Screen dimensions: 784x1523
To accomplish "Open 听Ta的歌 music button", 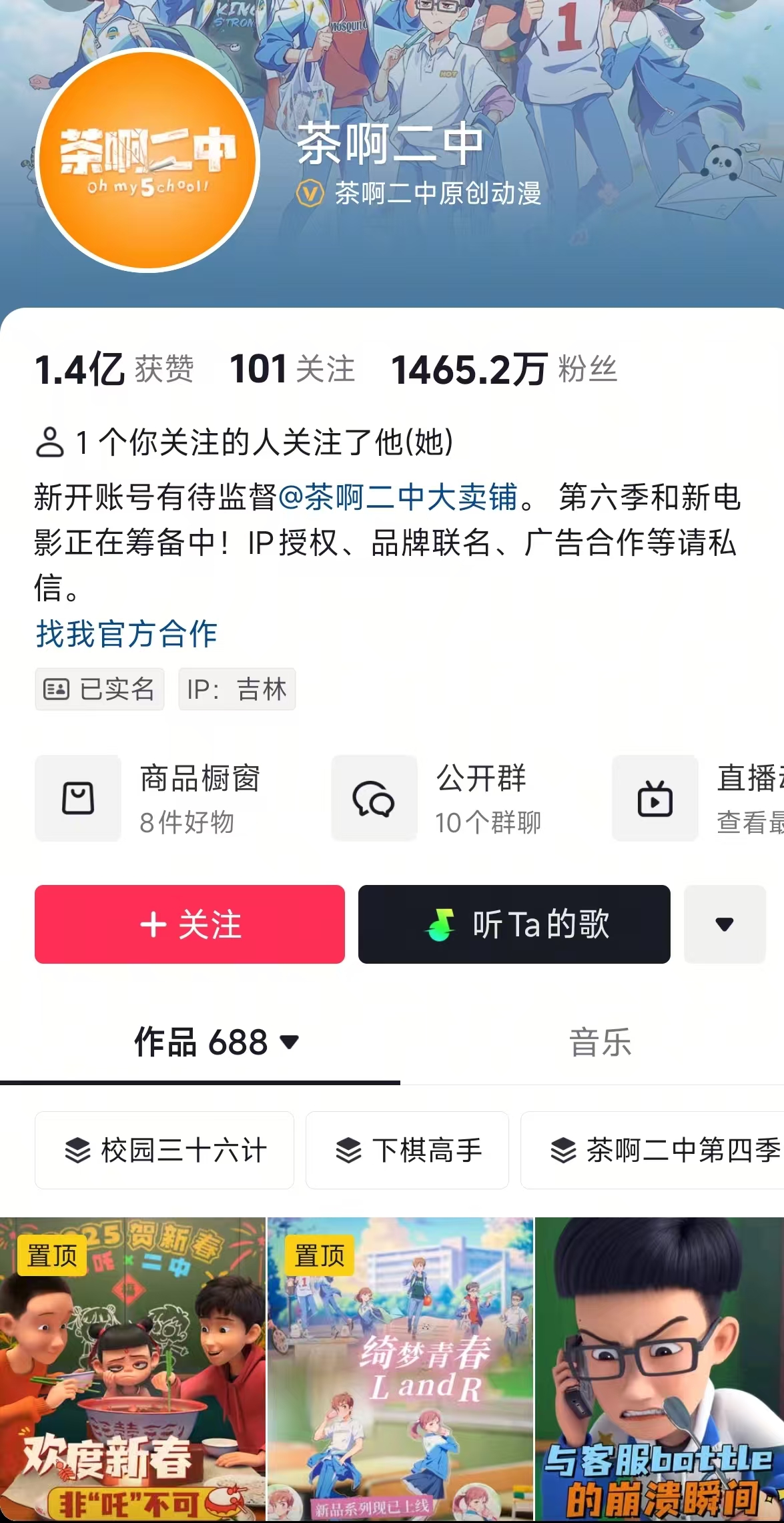I will pyautogui.click(x=514, y=924).
